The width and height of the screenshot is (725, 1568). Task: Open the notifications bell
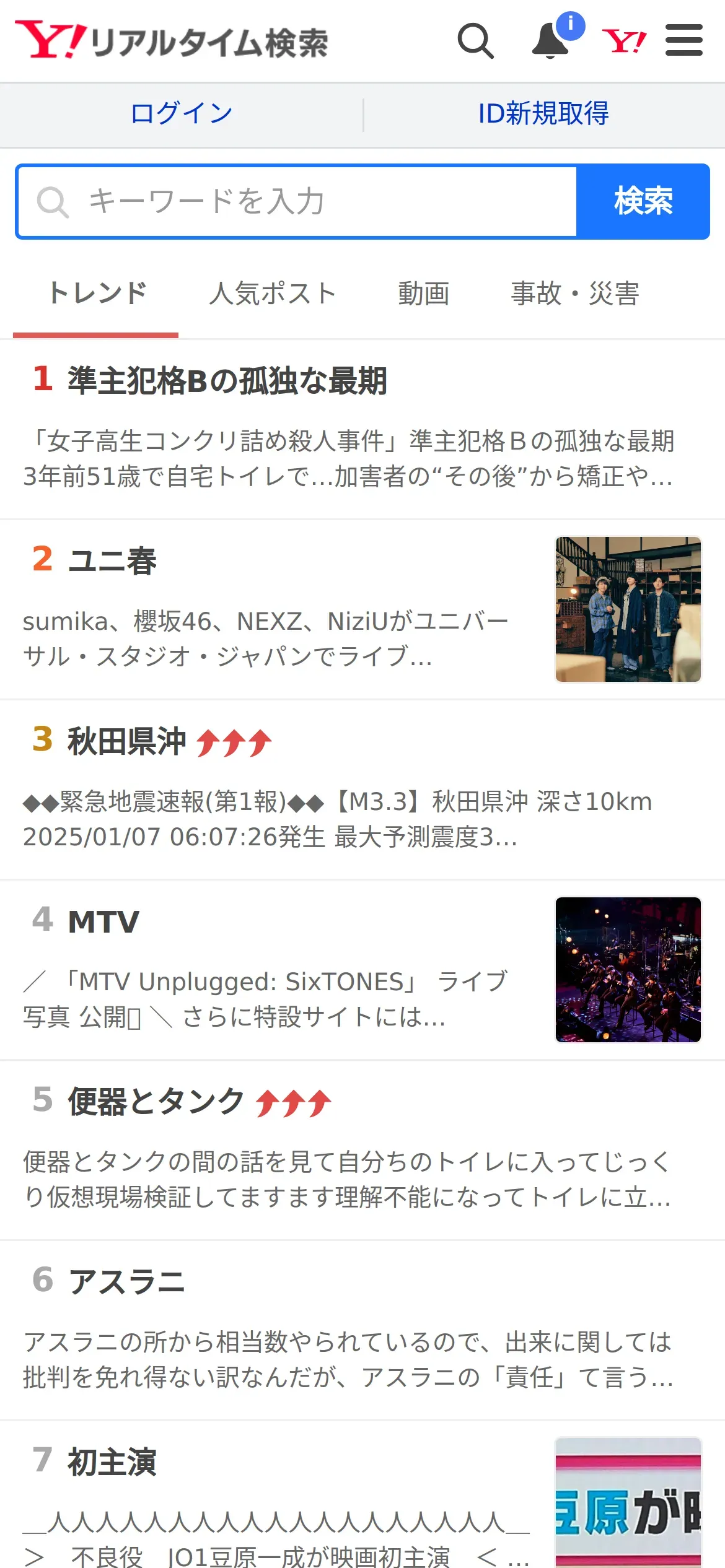(x=551, y=41)
